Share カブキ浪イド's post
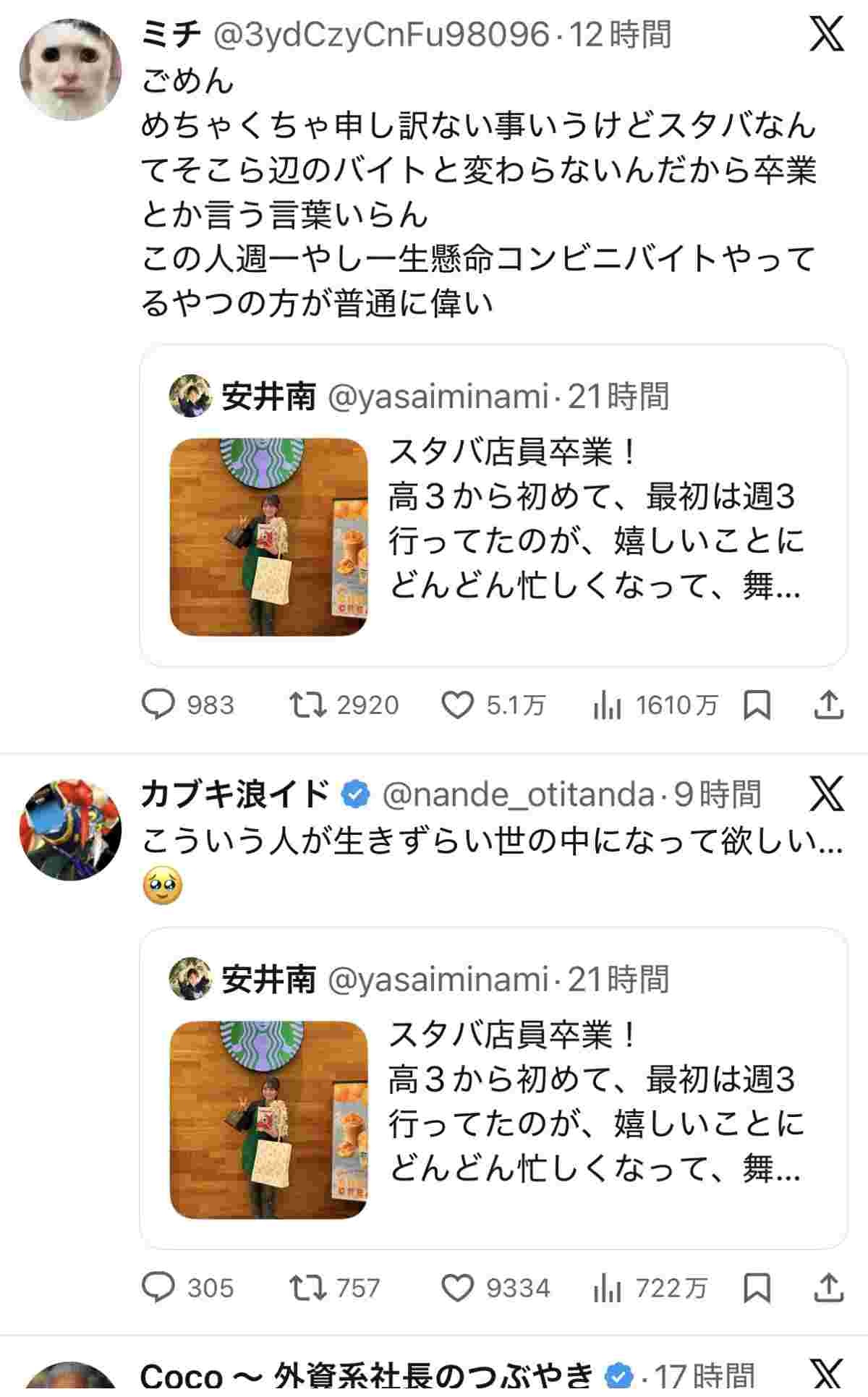Viewport: 868px width, 1397px height. [828, 1287]
